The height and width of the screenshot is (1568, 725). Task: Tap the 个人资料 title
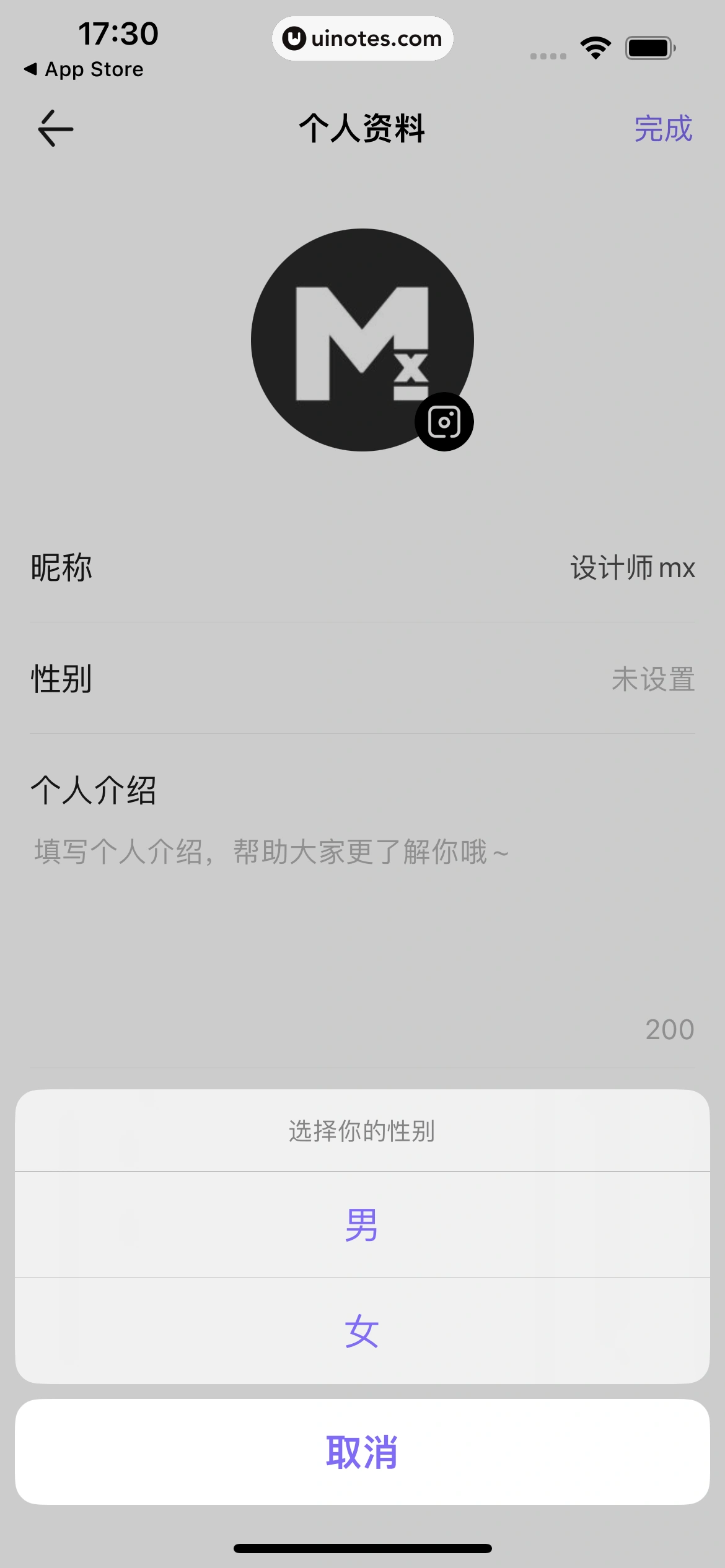pyautogui.click(x=362, y=129)
